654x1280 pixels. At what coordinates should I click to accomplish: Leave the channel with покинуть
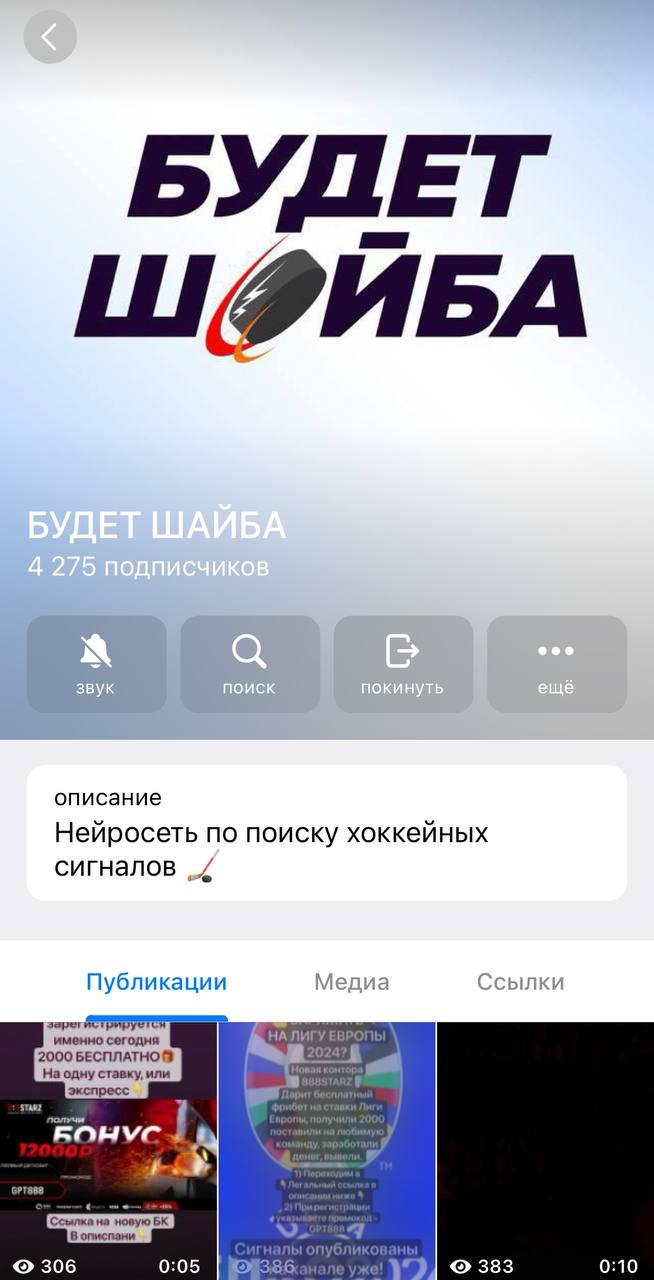pos(402,664)
